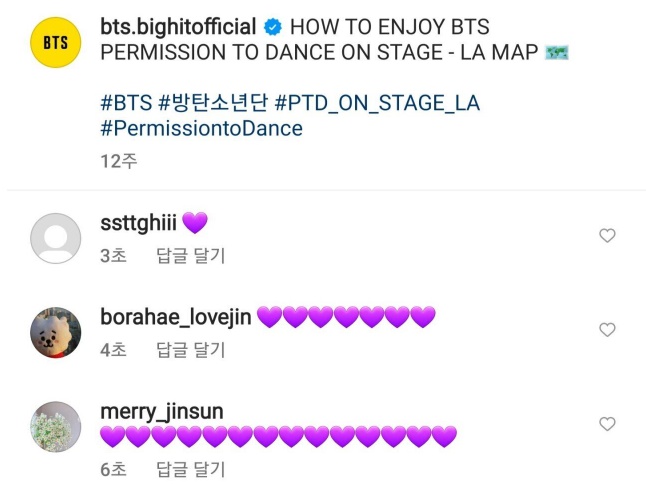View merry_jinsun's profile avatar

57,426
